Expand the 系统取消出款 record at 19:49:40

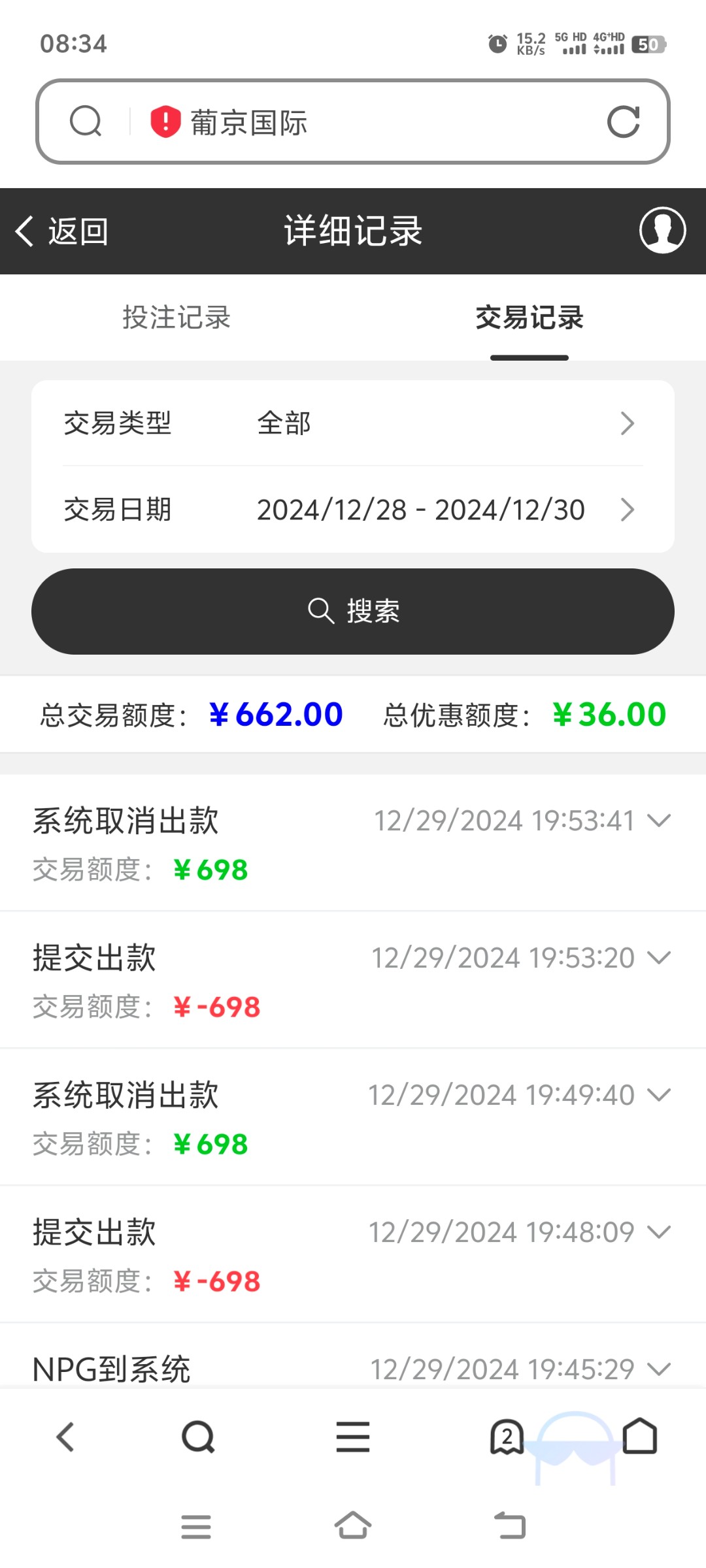pyautogui.click(x=659, y=1095)
